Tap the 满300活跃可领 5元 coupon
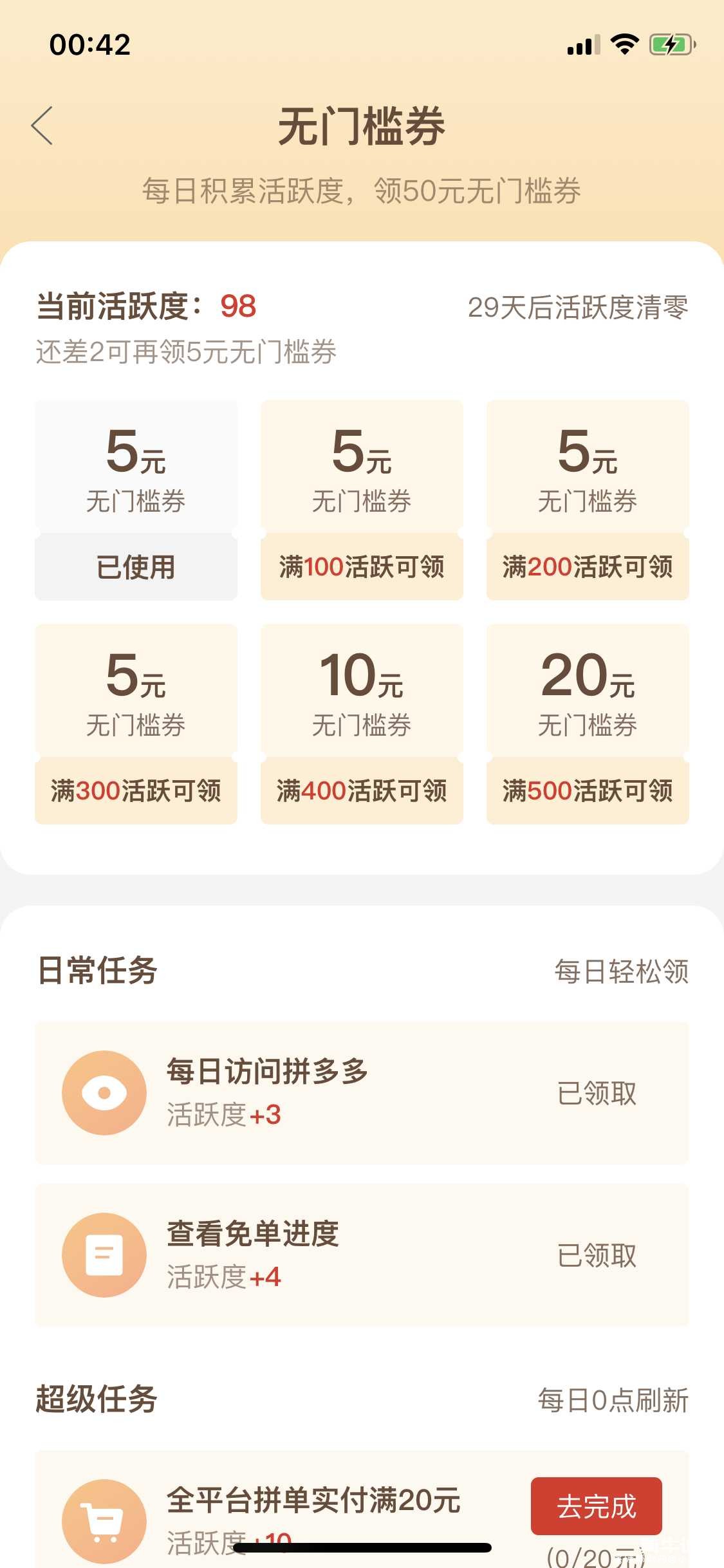Viewport: 724px width, 1568px height. [136, 723]
